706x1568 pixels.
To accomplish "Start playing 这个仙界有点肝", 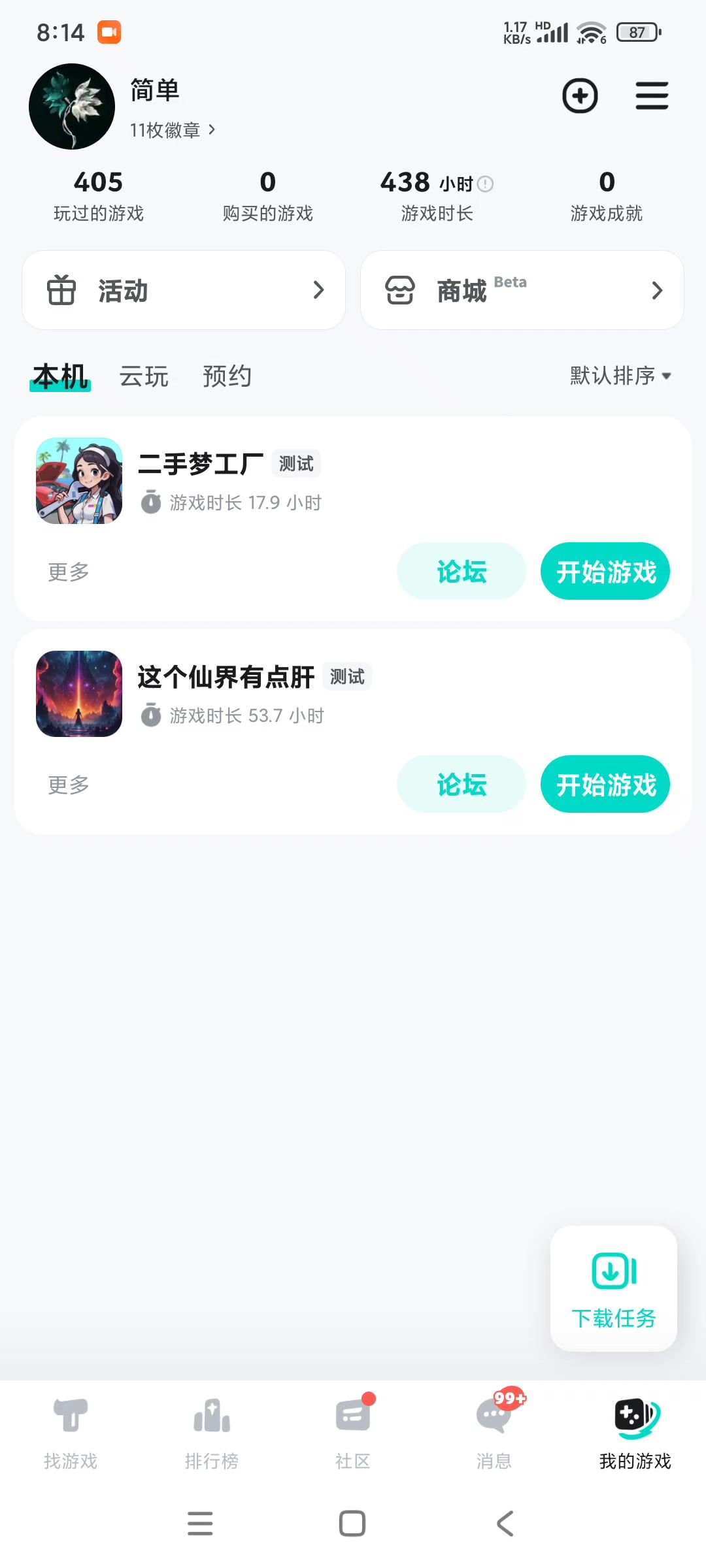I will [x=605, y=785].
